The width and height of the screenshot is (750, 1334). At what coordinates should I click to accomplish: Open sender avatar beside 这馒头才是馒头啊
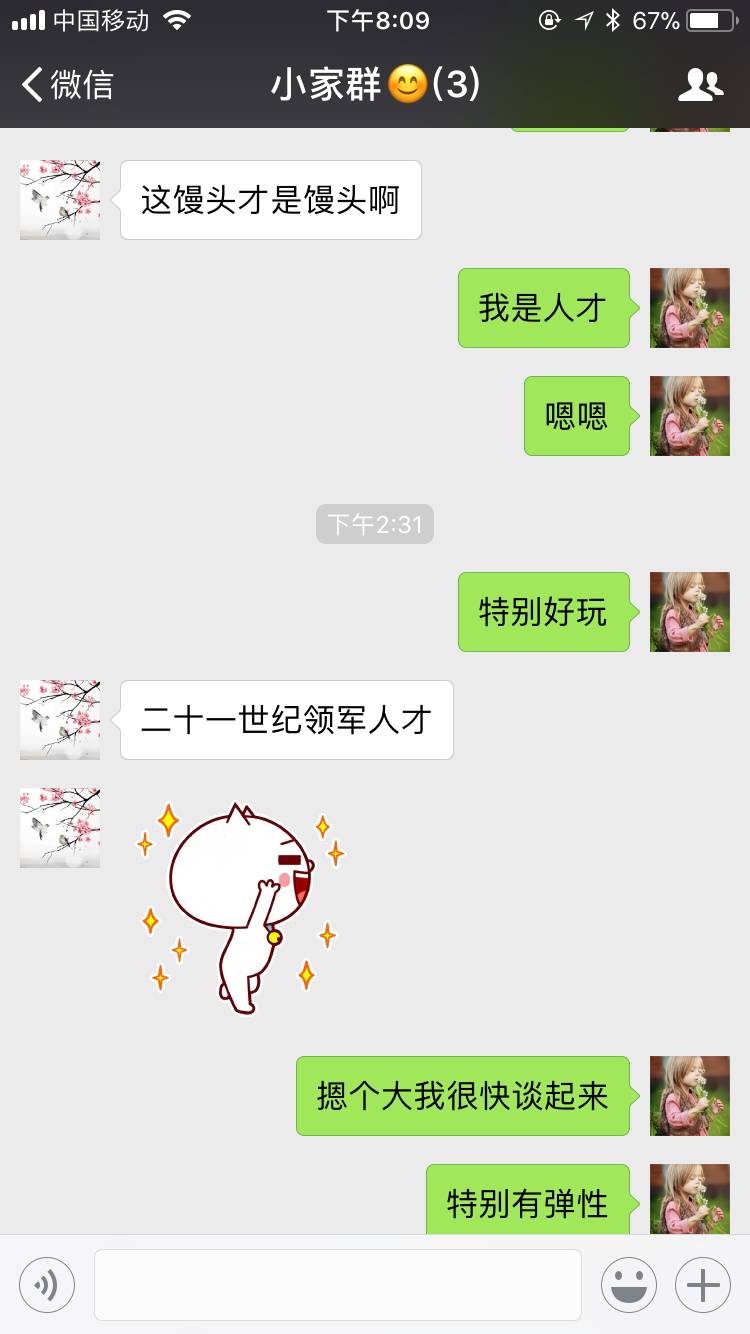click(x=60, y=200)
